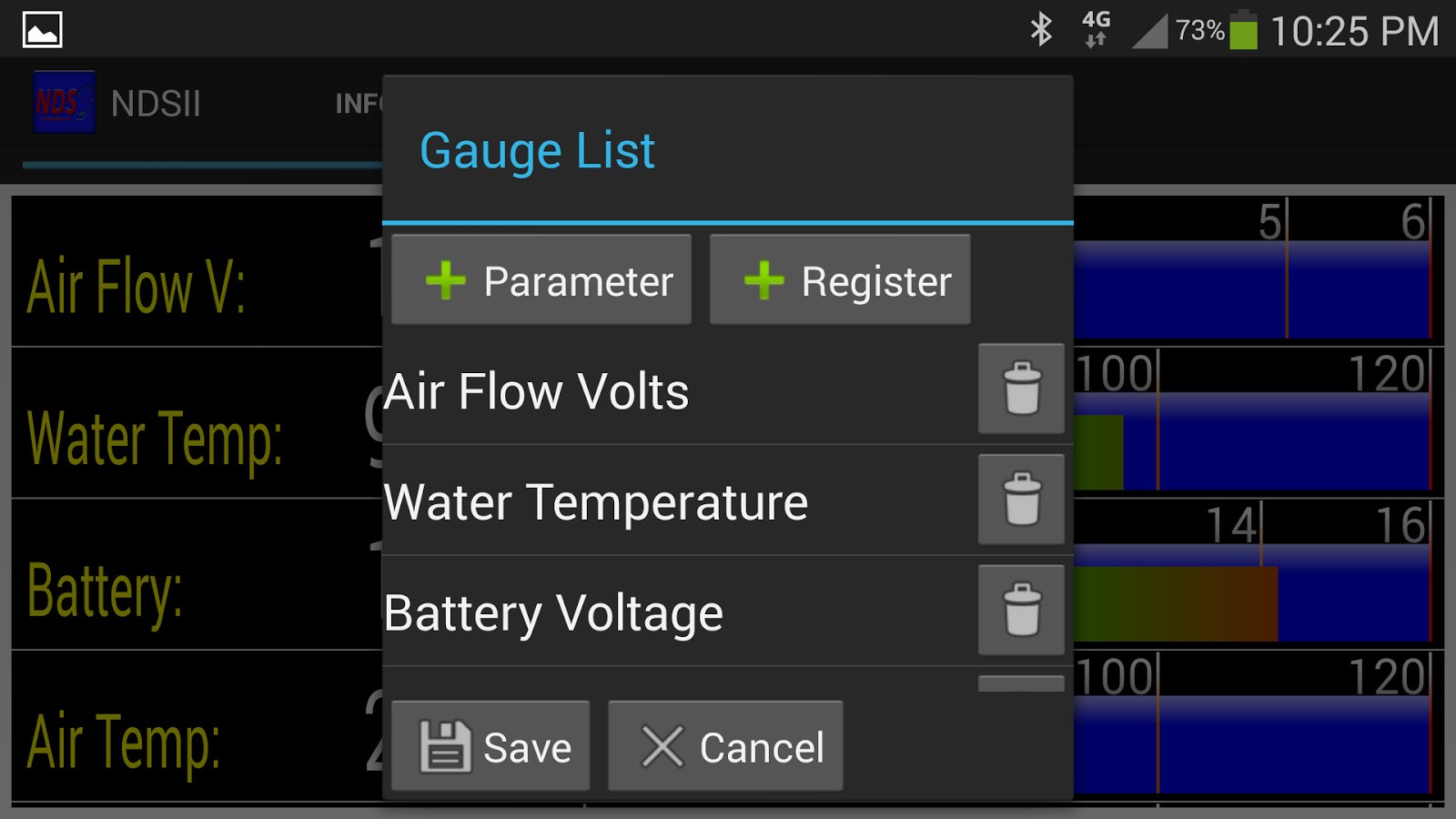The height and width of the screenshot is (819, 1456).
Task: Add a new Register gauge
Action: 839,280
